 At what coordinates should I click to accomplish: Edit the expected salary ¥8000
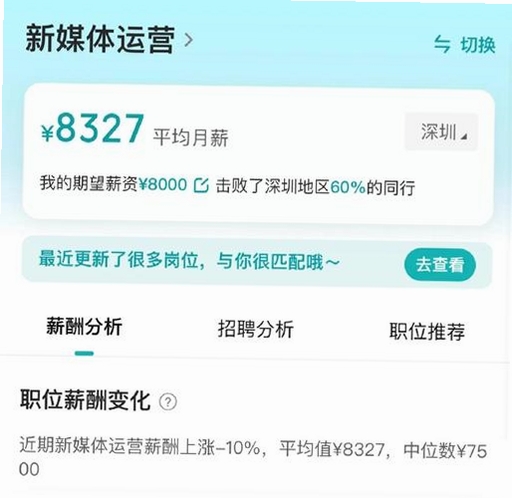click(x=201, y=185)
